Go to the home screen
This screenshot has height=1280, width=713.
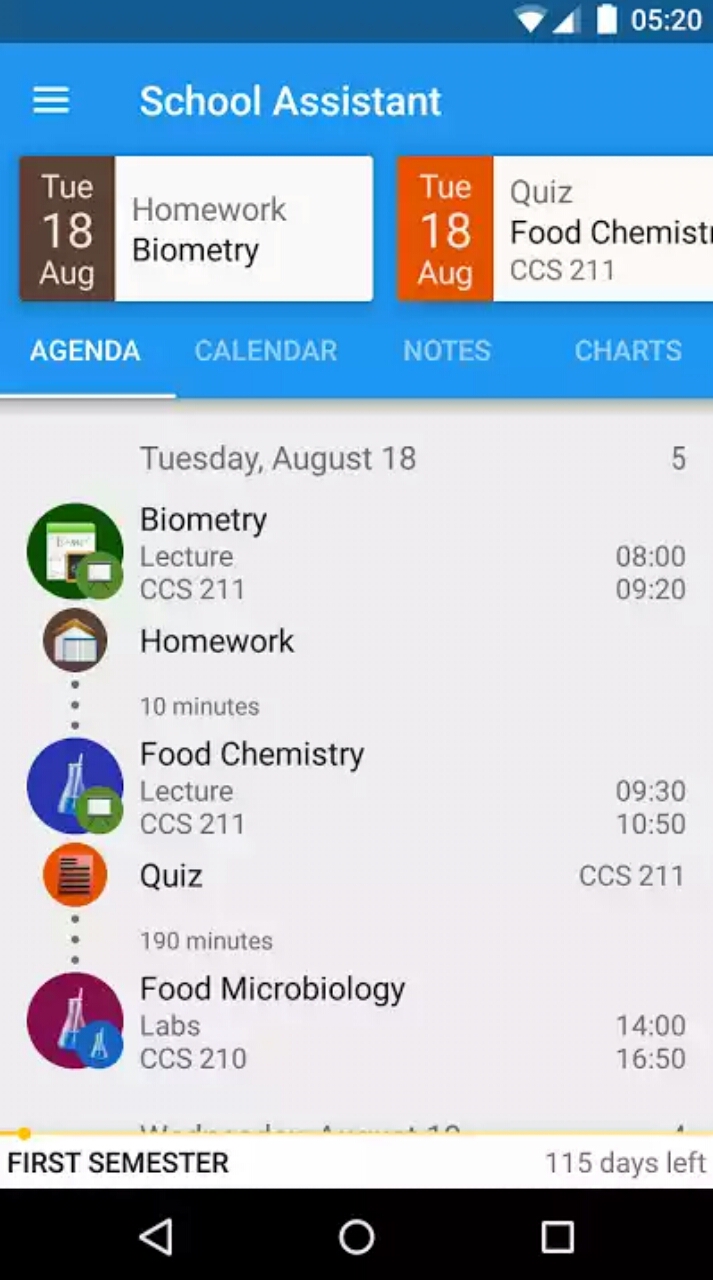[356, 1237]
